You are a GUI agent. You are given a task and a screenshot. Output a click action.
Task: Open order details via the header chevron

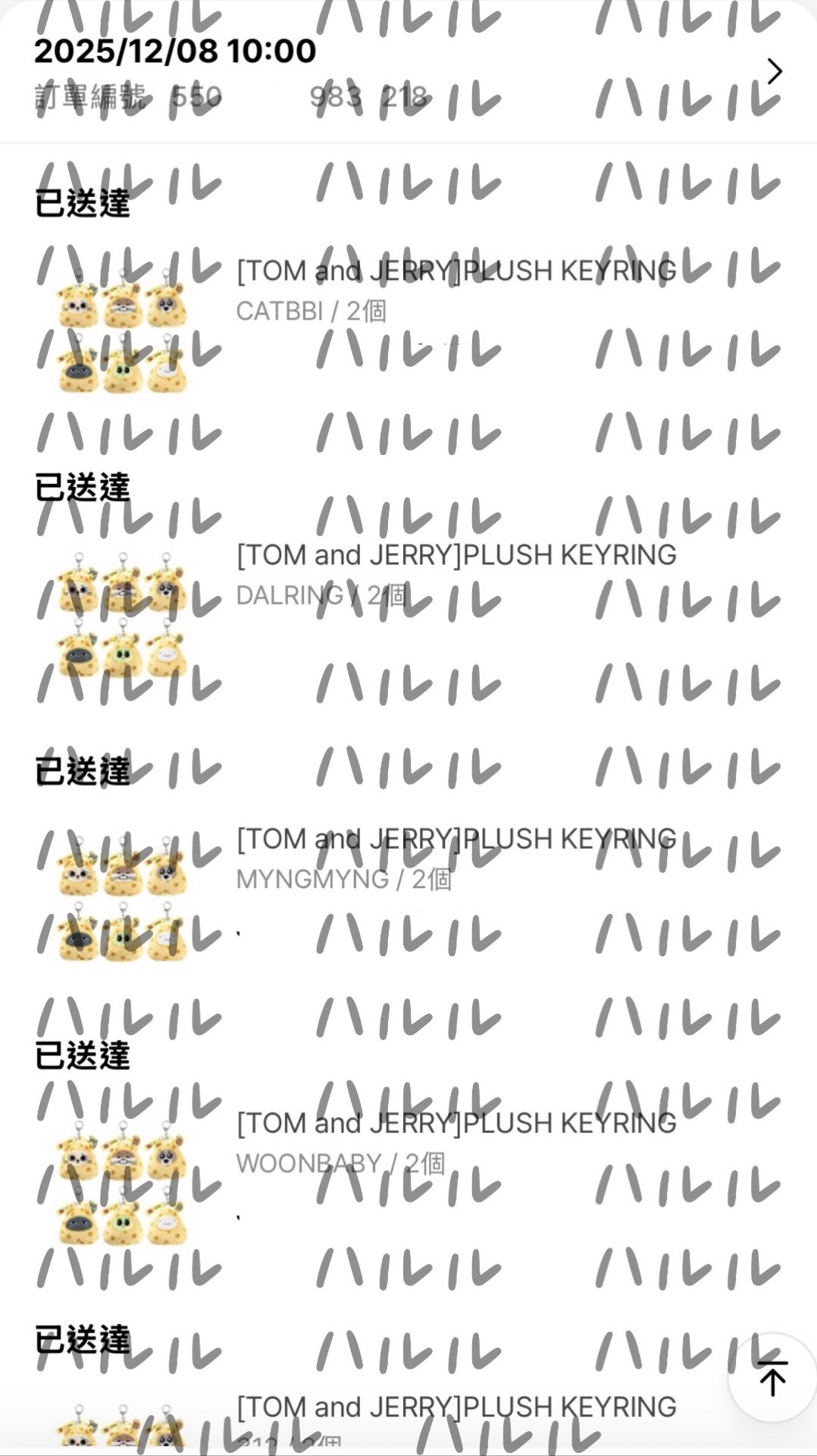[774, 72]
